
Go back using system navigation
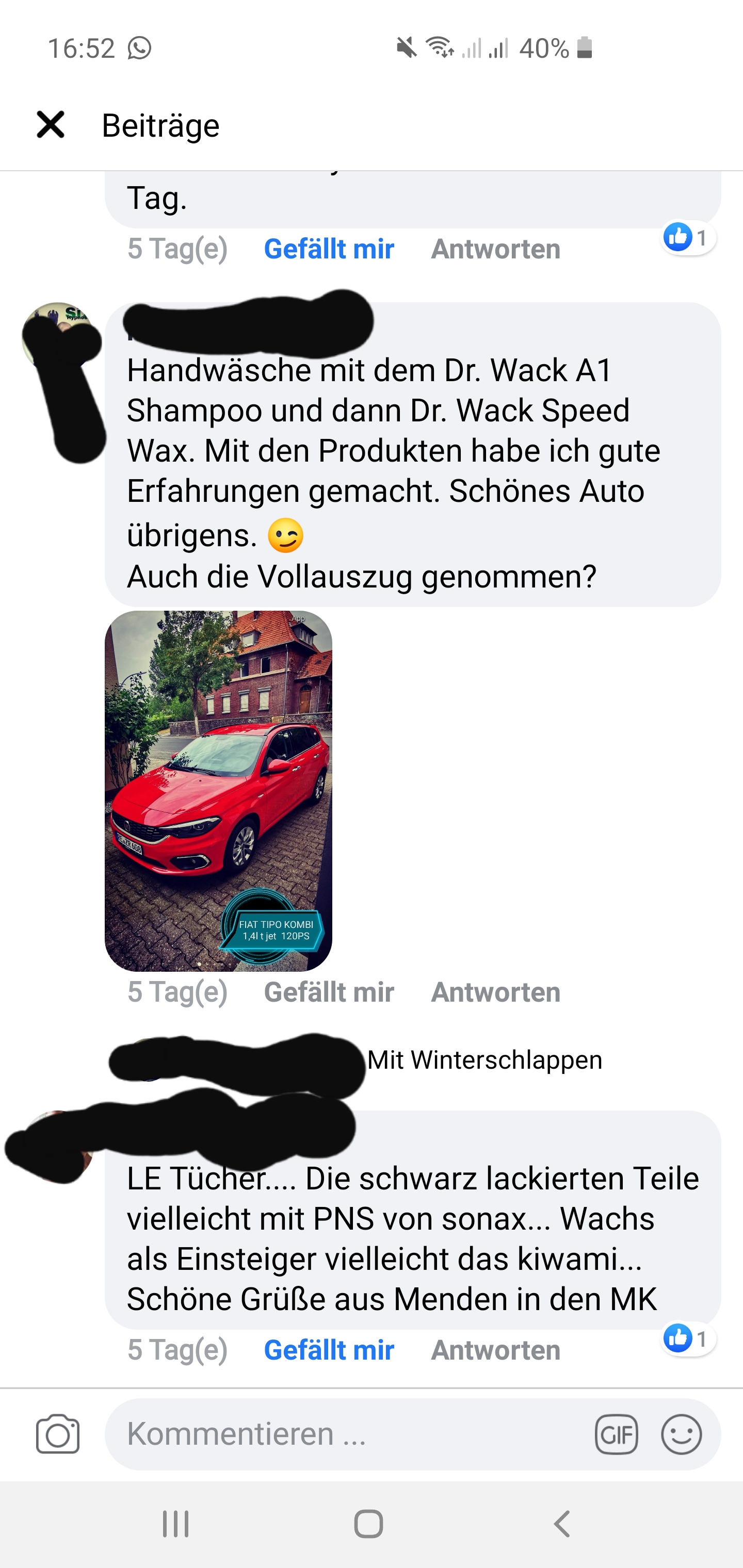tap(561, 1524)
